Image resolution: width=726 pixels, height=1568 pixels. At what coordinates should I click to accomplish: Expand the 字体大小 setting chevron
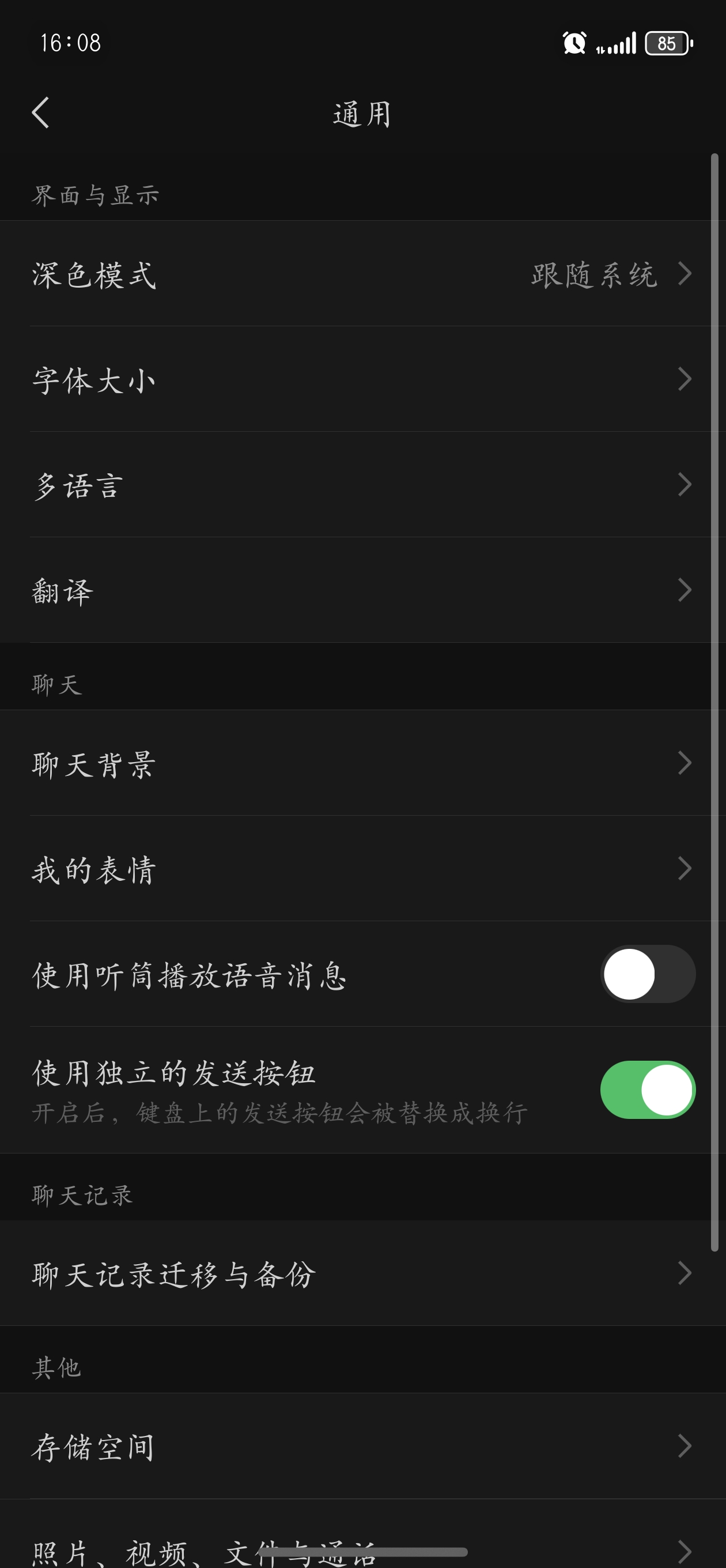coord(685,379)
